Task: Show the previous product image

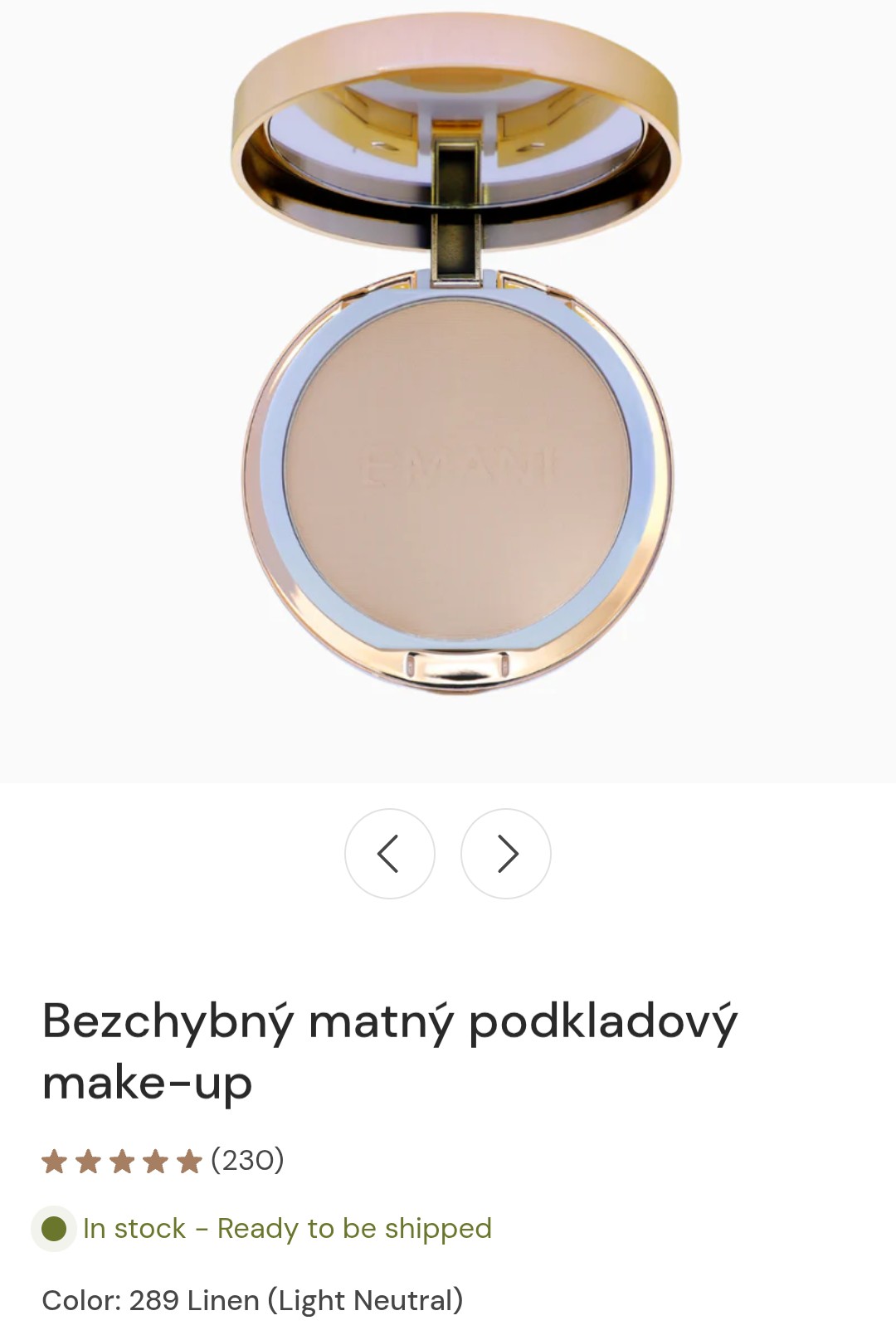Action: (389, 854)
